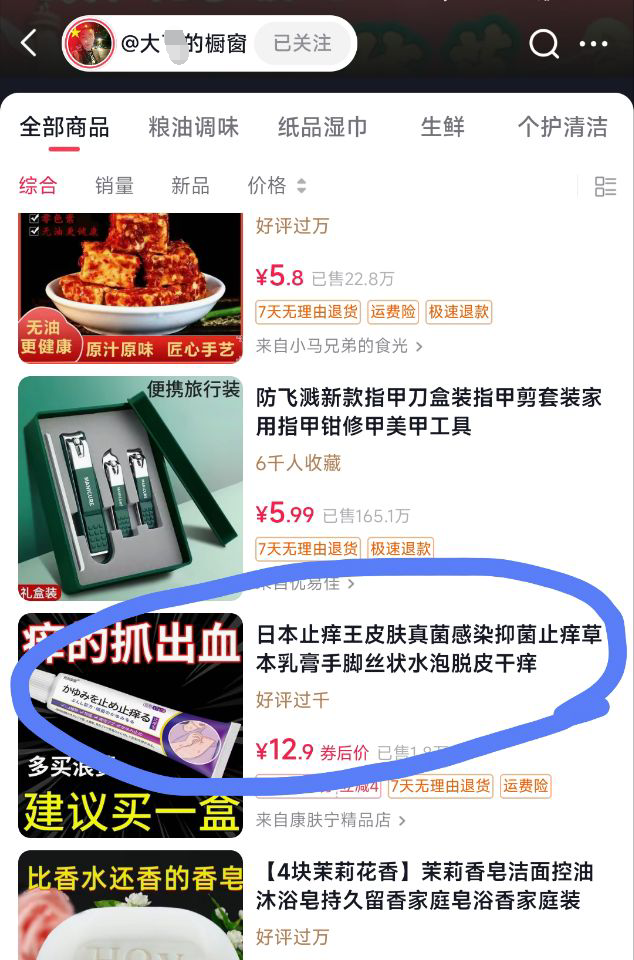Tap the 已关注 following button
The image size is (634, 960).
click(302, 44)
